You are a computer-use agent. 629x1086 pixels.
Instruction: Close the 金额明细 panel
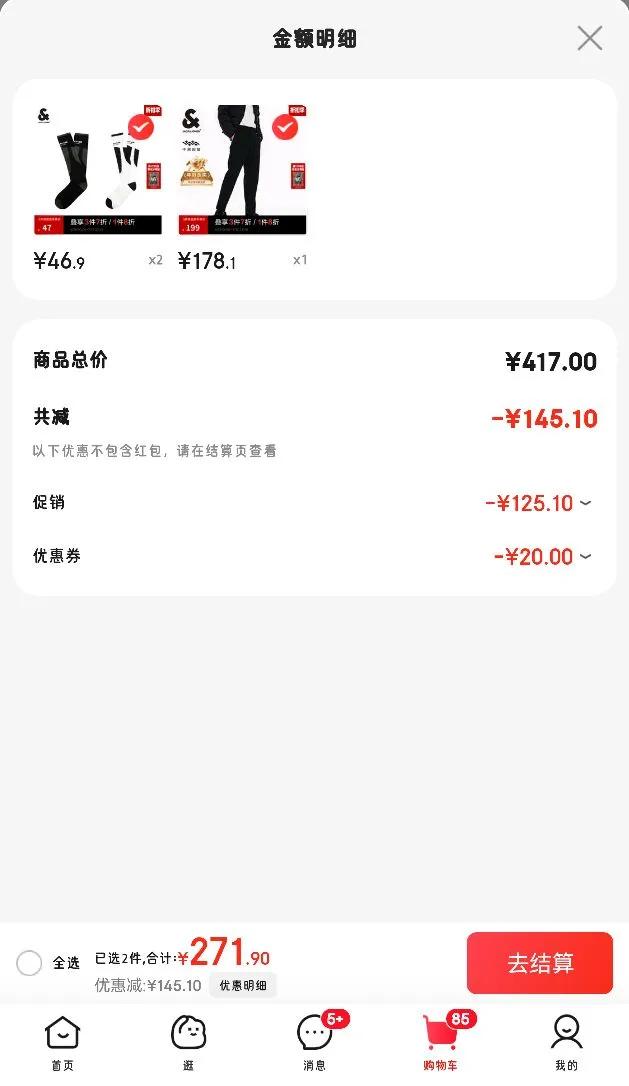[590, 39]
